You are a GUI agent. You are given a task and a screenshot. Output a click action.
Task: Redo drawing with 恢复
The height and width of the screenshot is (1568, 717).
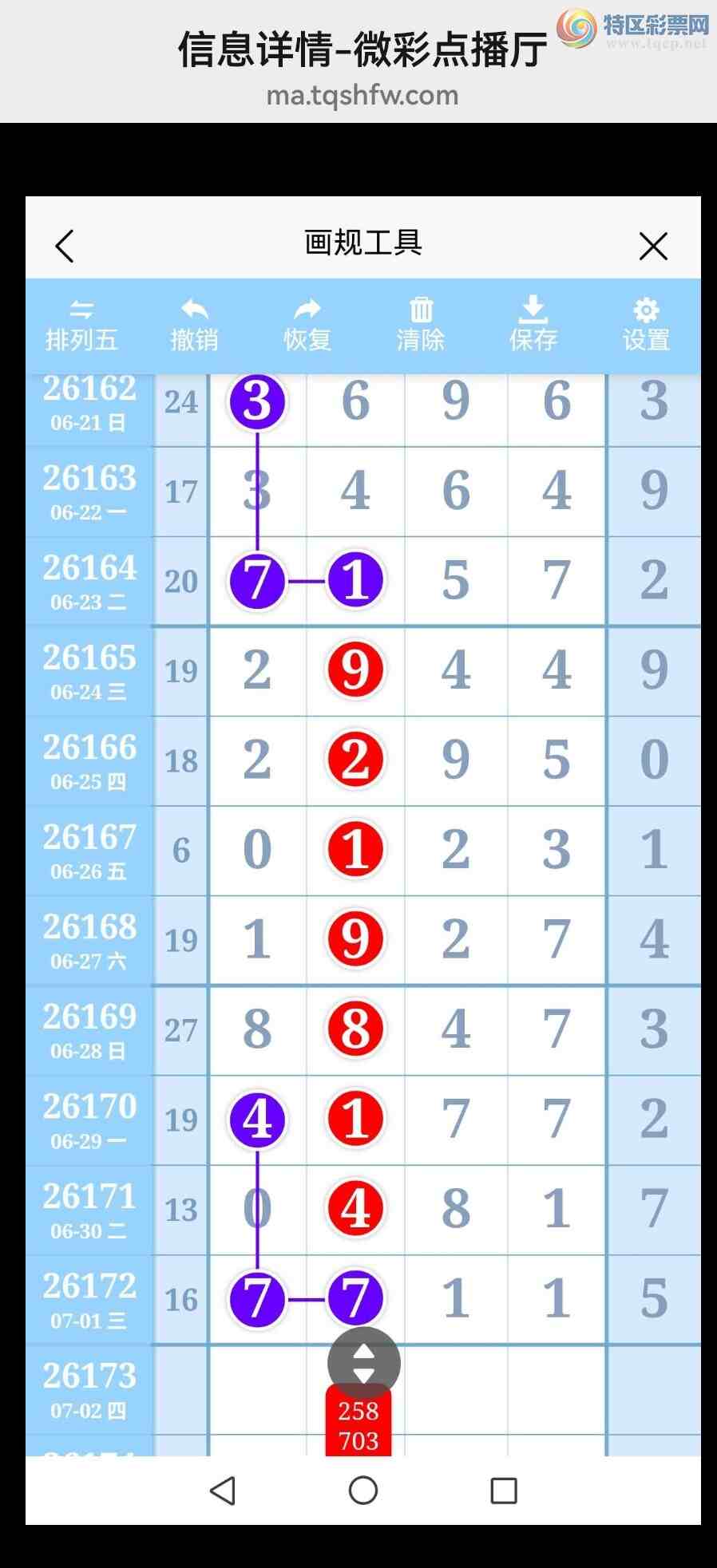(307, 326)
